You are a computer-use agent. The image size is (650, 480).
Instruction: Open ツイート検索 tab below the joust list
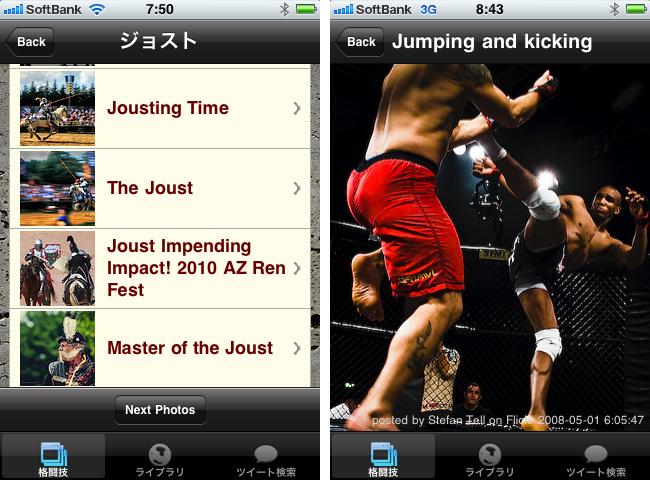click(x=265, y=458)
